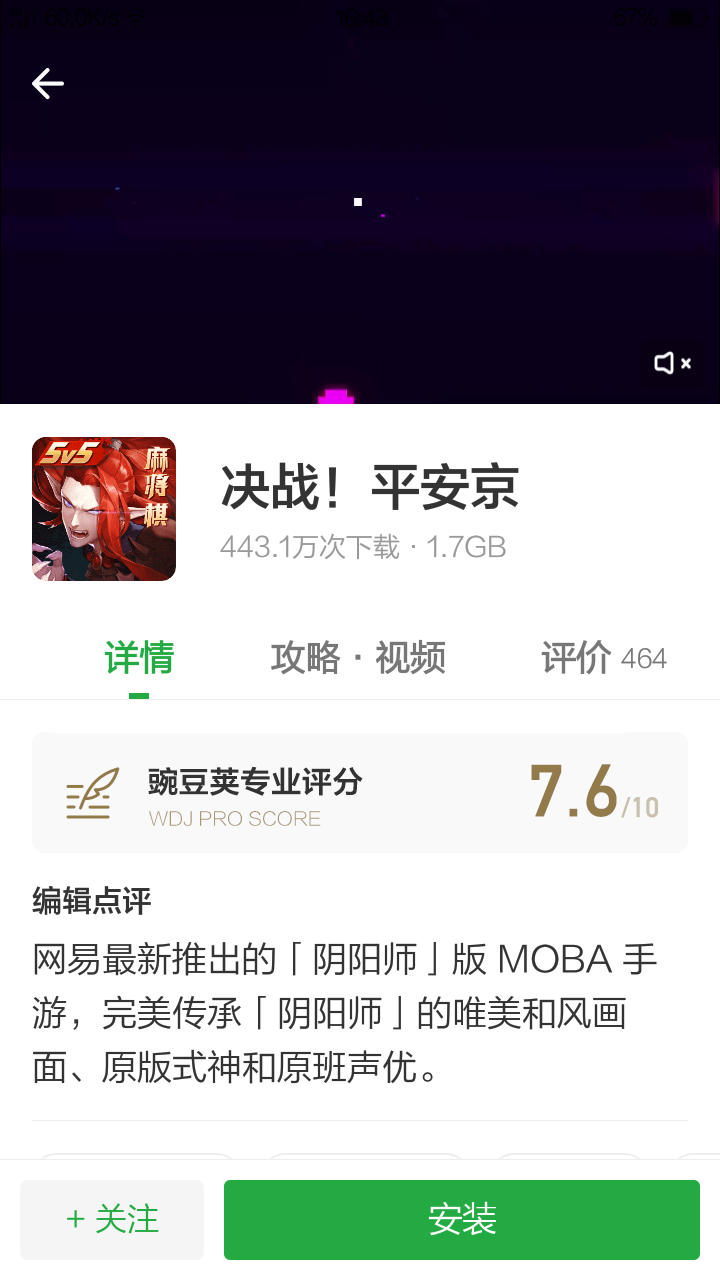720x1280 pixels.
Task: Install 决战！平安京 with the 安装 button
Action: pos(461,1219)
